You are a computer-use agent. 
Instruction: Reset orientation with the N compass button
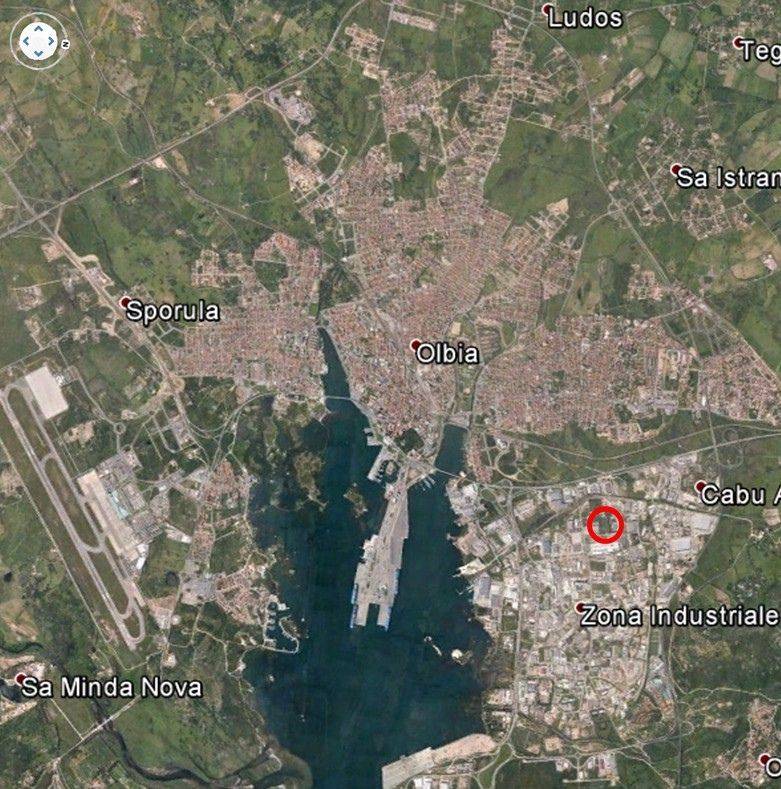coord(66,42)
